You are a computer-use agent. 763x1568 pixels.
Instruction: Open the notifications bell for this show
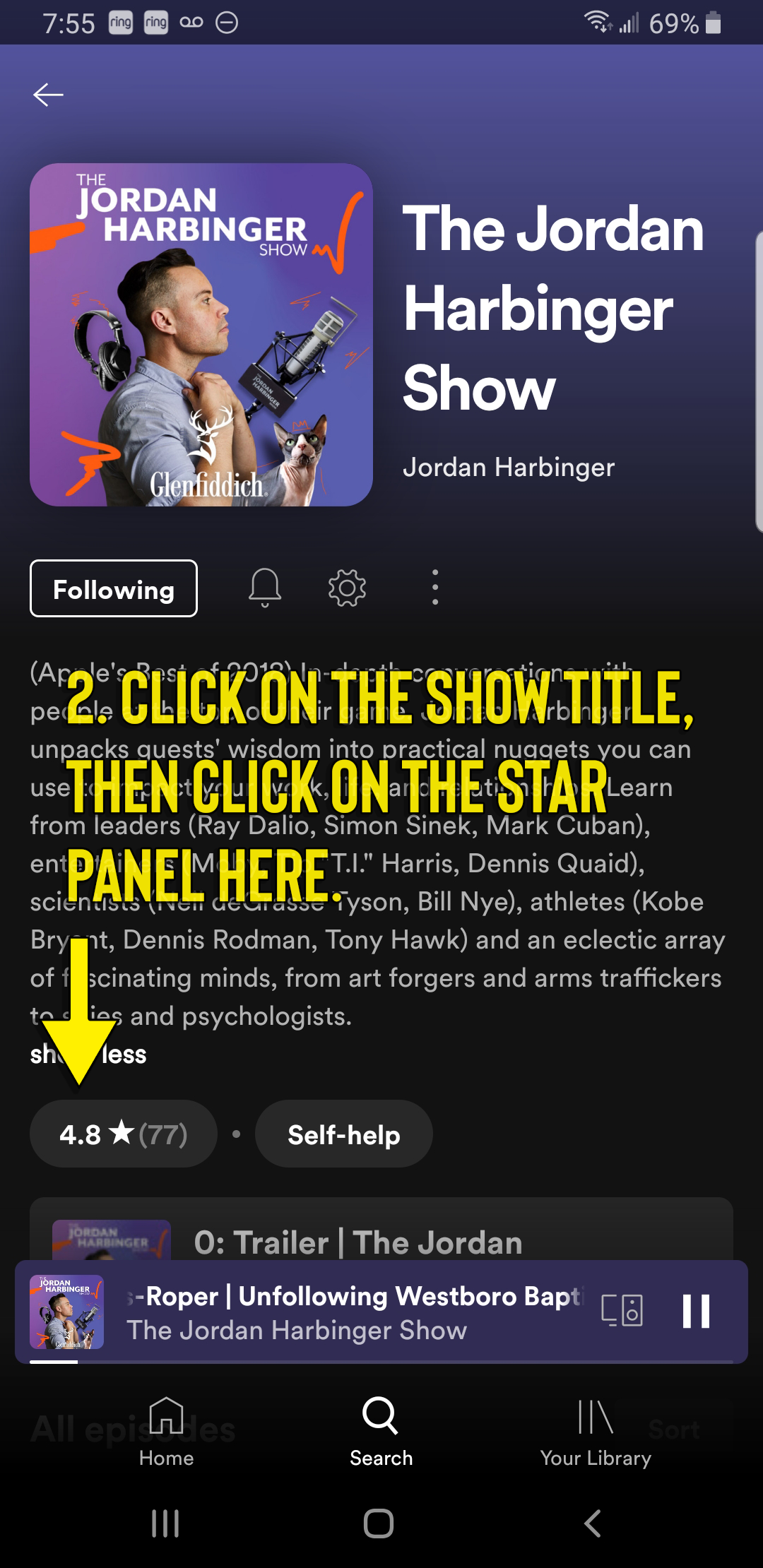(265, 588)
